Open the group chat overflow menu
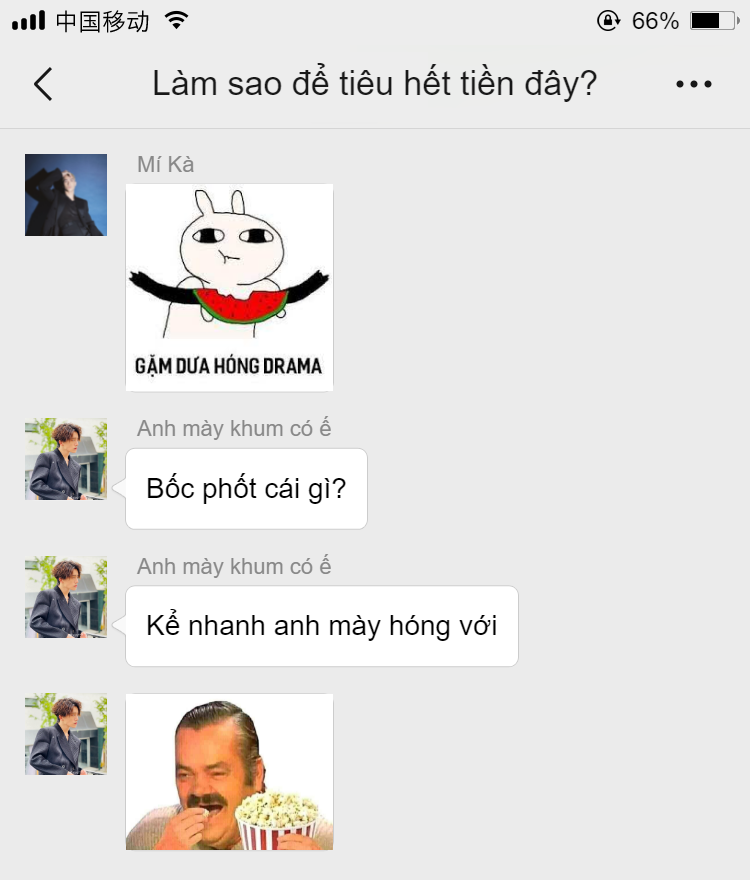Viewport: 750px width, 880px height. [693, 84]
